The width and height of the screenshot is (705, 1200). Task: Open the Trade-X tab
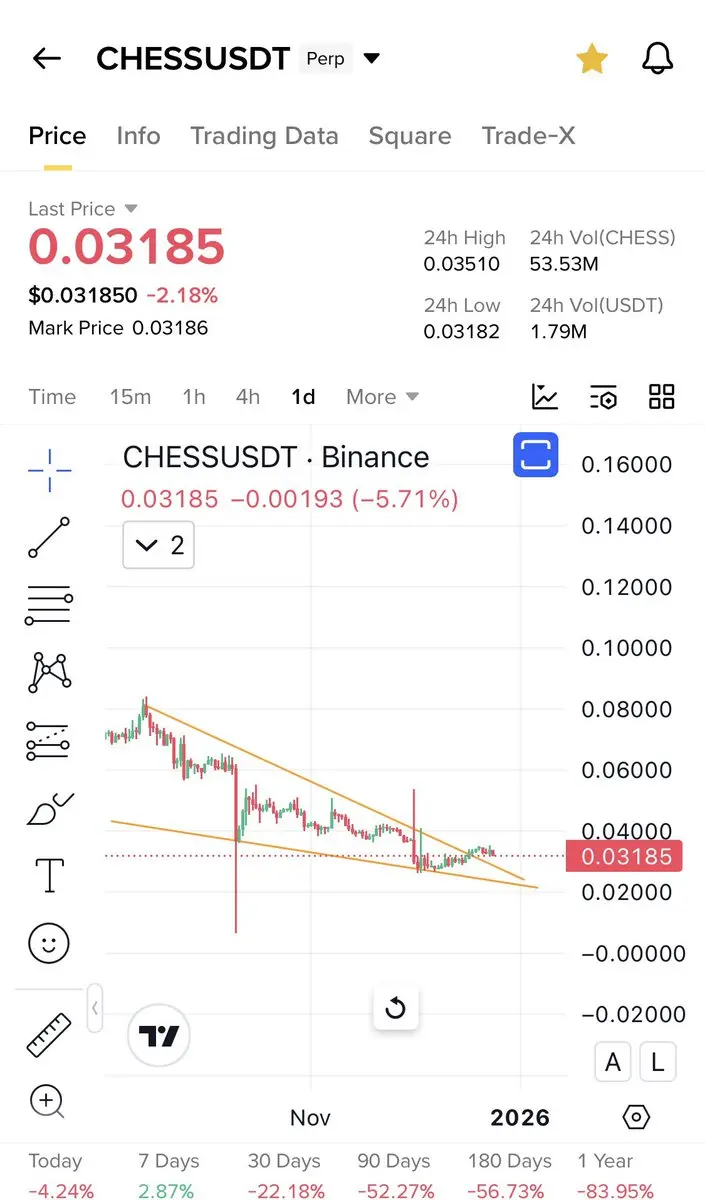[528, 136]
